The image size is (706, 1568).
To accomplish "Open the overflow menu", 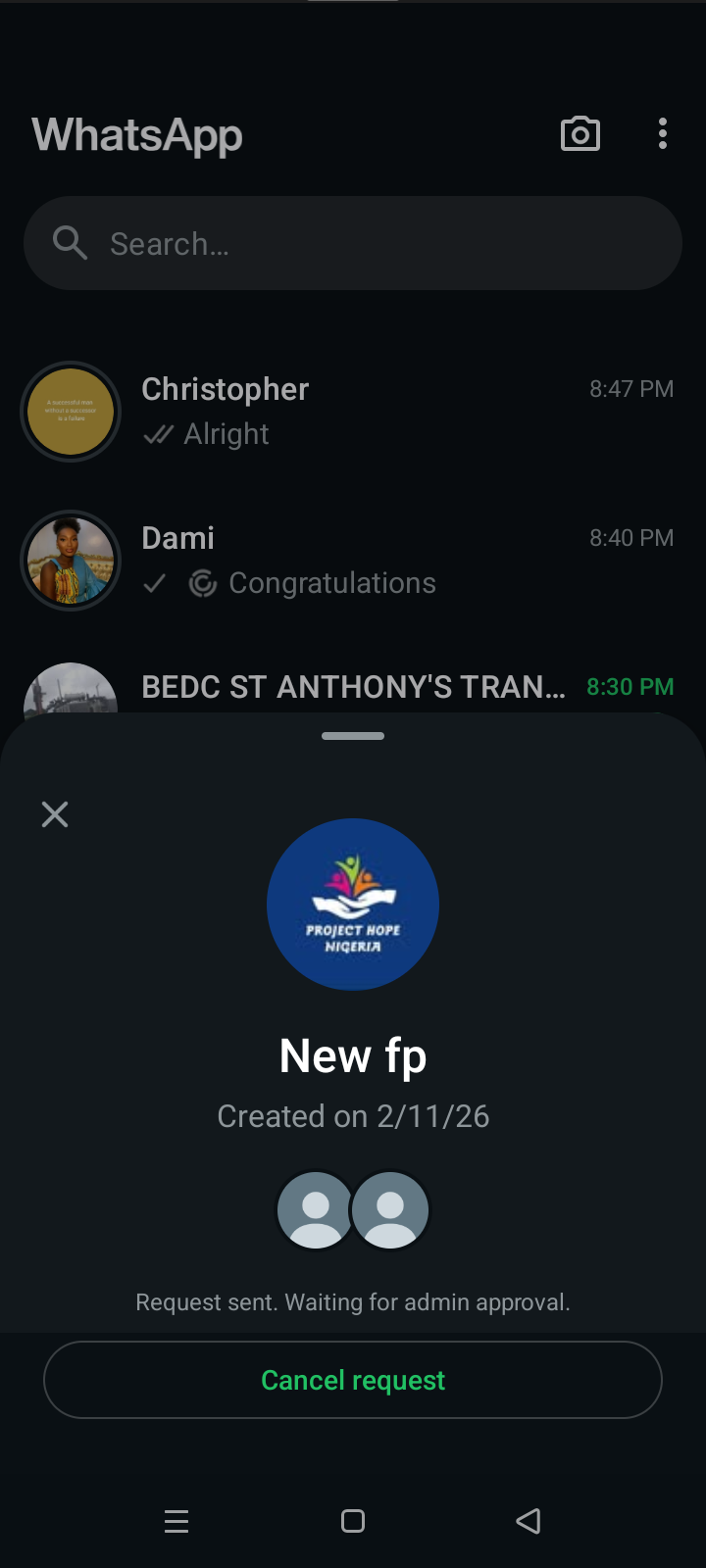I will tap(663, 134).
